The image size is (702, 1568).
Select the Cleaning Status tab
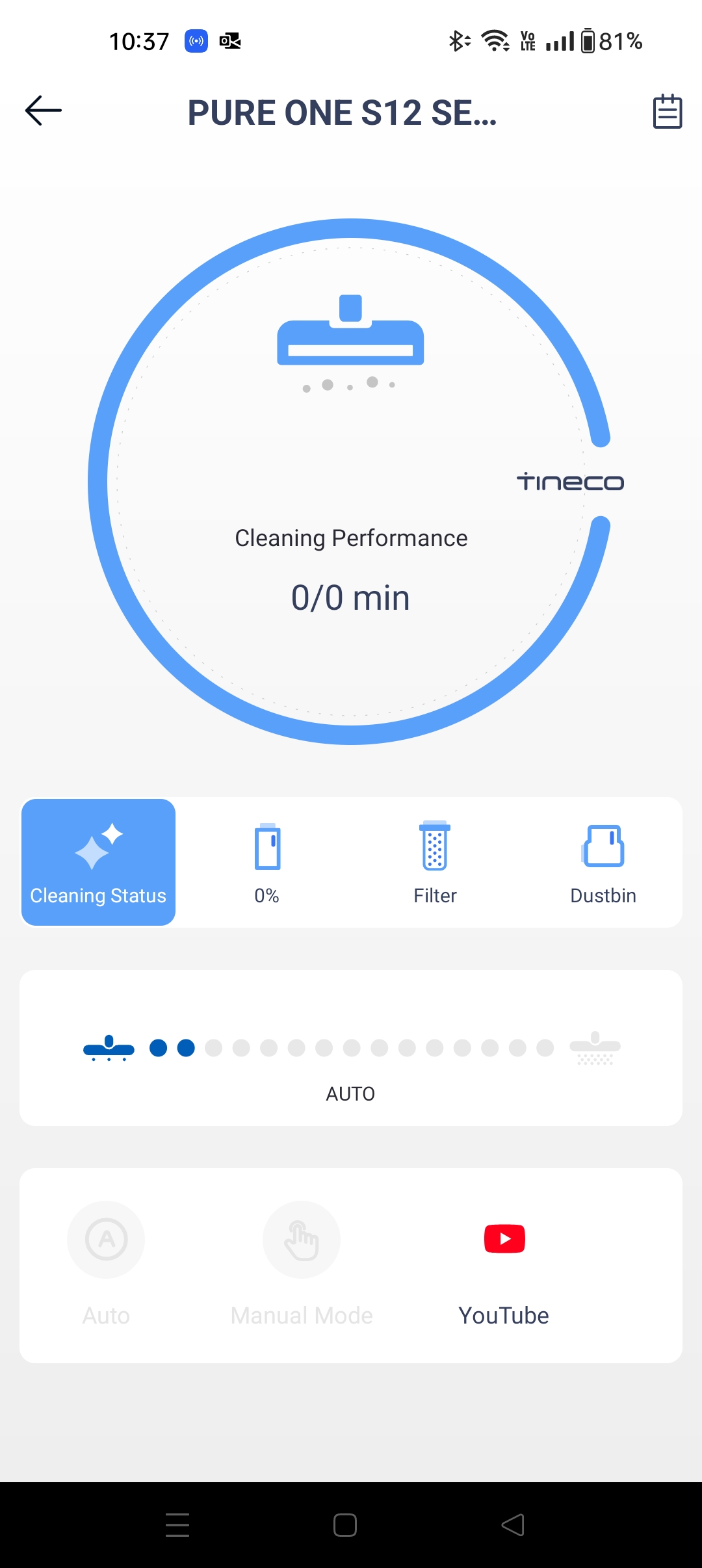click(x=98, y=862)
